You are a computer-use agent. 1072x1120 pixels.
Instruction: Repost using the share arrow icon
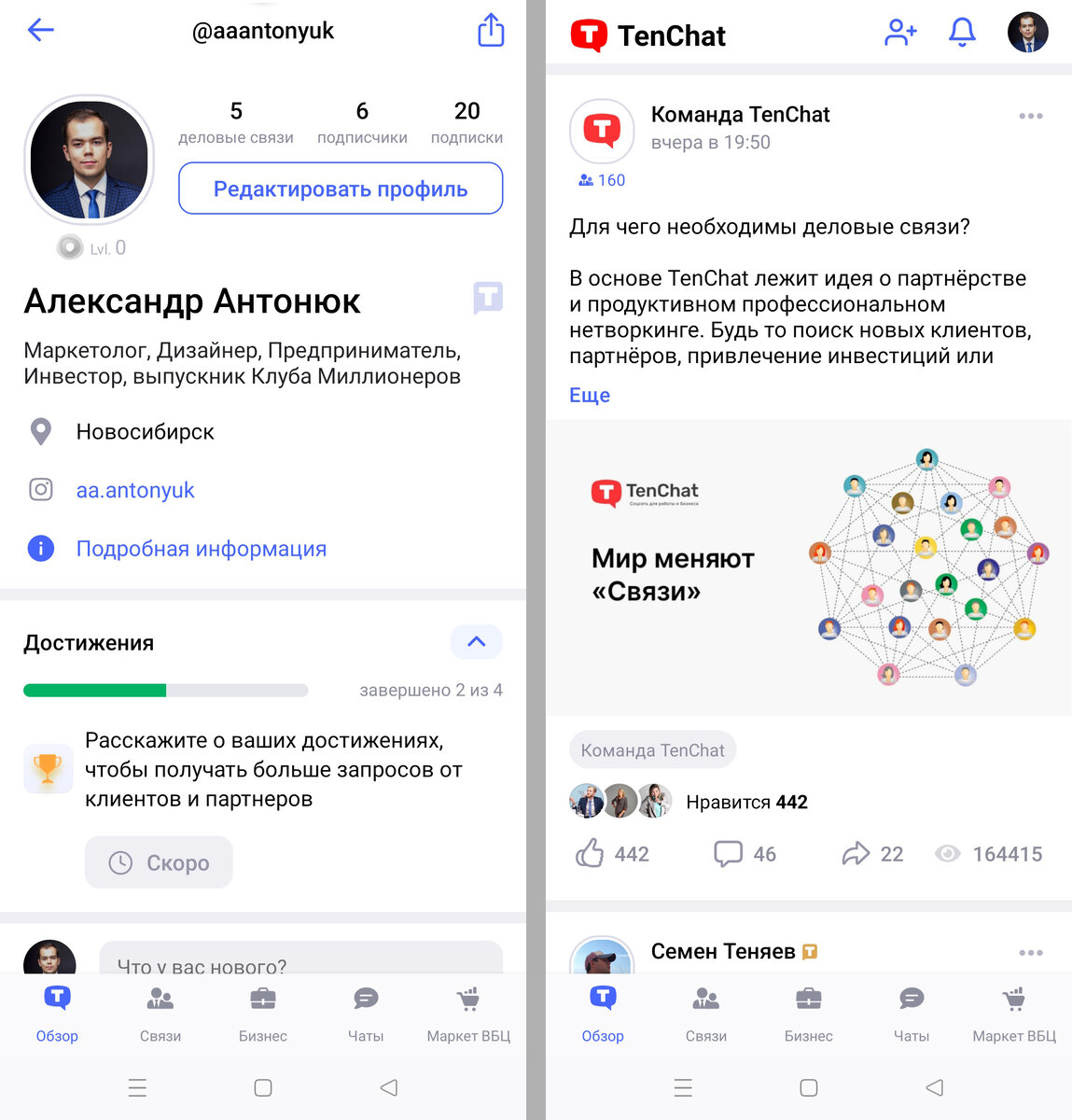pyautogui.click(x=856, y=852)
